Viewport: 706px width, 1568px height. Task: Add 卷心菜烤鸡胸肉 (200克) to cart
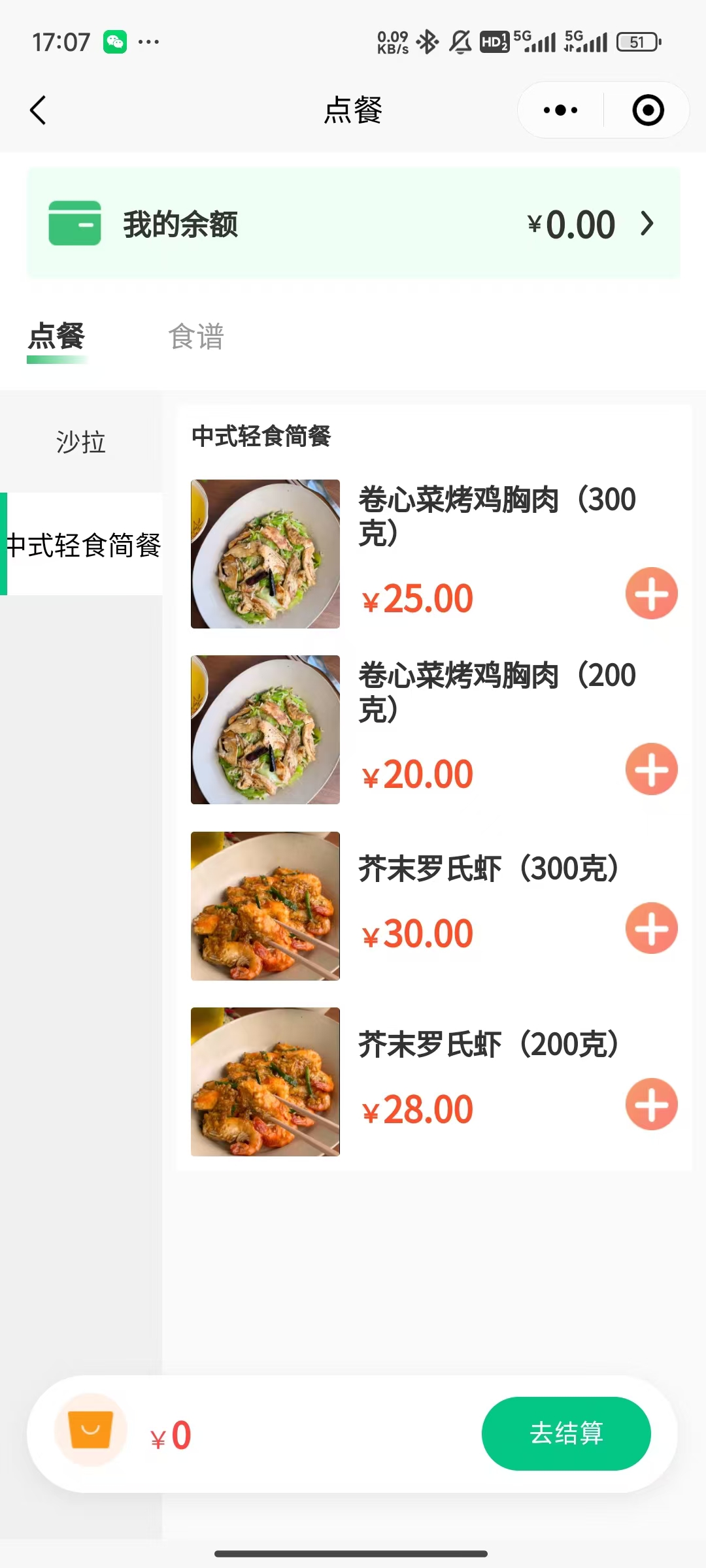click(x=651, y=769)
